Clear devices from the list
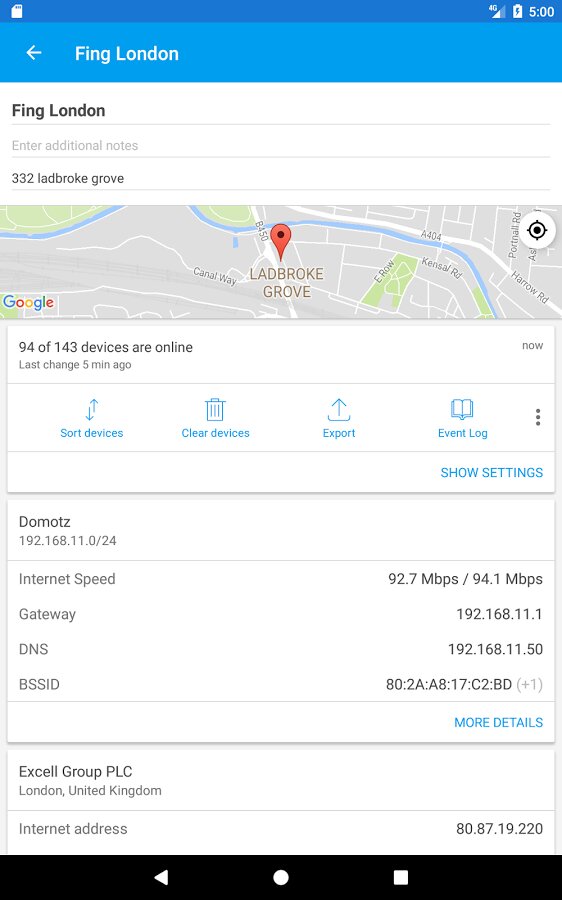The width and height of the screenshot is (562, 900). 215,418
